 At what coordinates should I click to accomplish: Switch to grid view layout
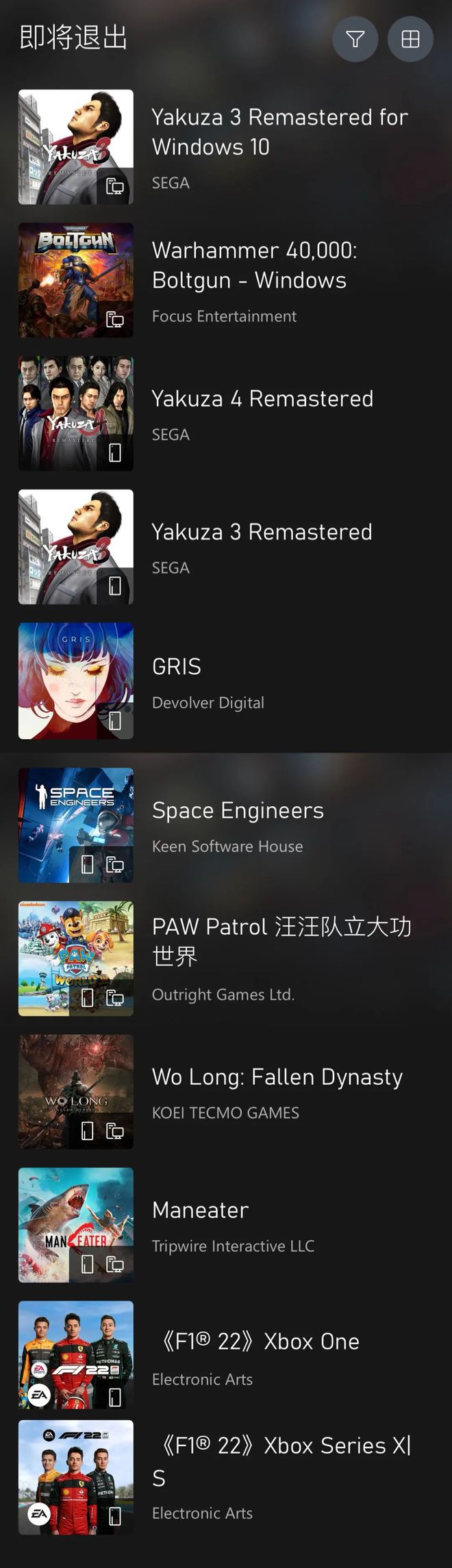tap(410, 40)
